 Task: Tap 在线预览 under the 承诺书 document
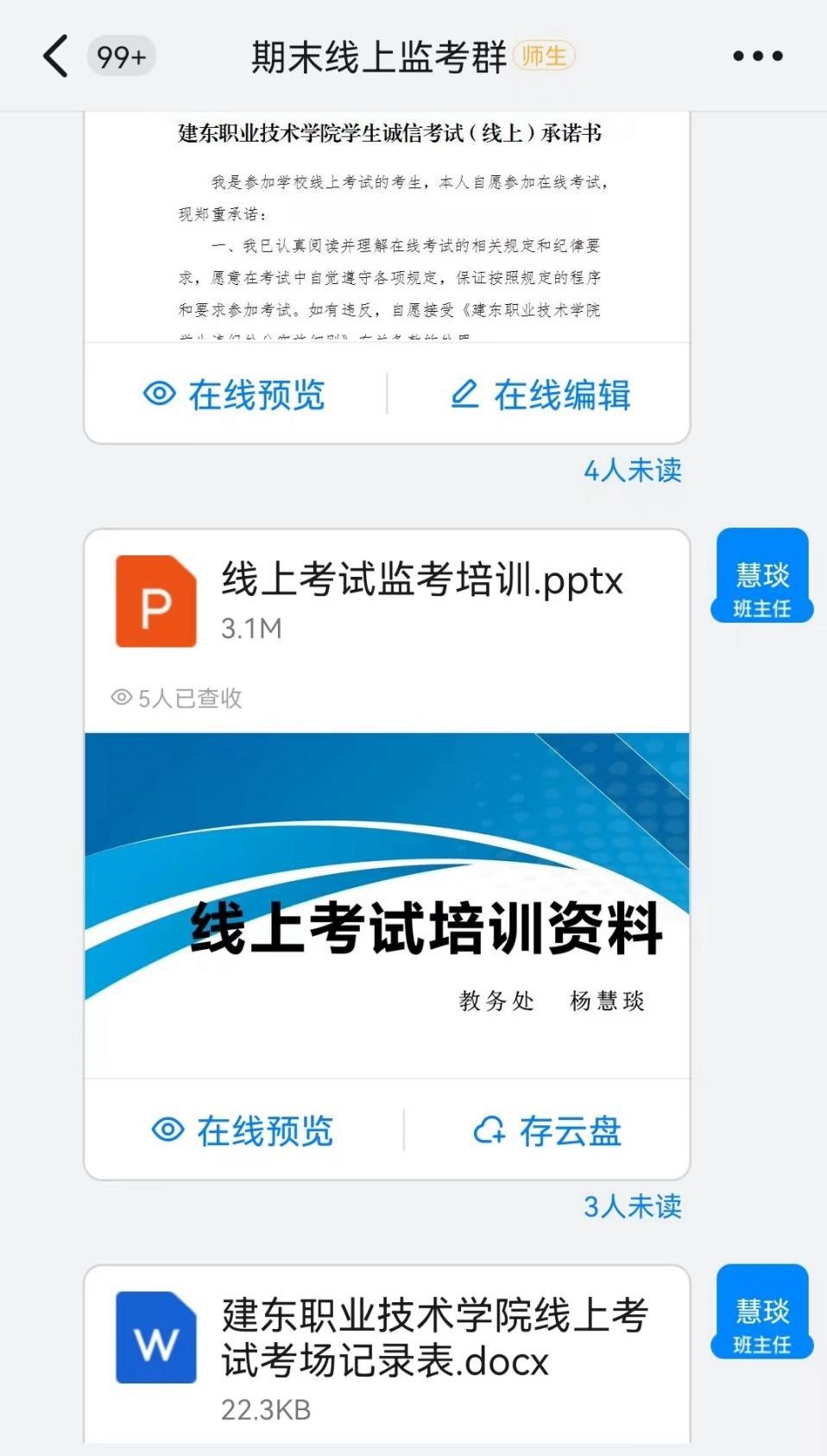point(235,395)
